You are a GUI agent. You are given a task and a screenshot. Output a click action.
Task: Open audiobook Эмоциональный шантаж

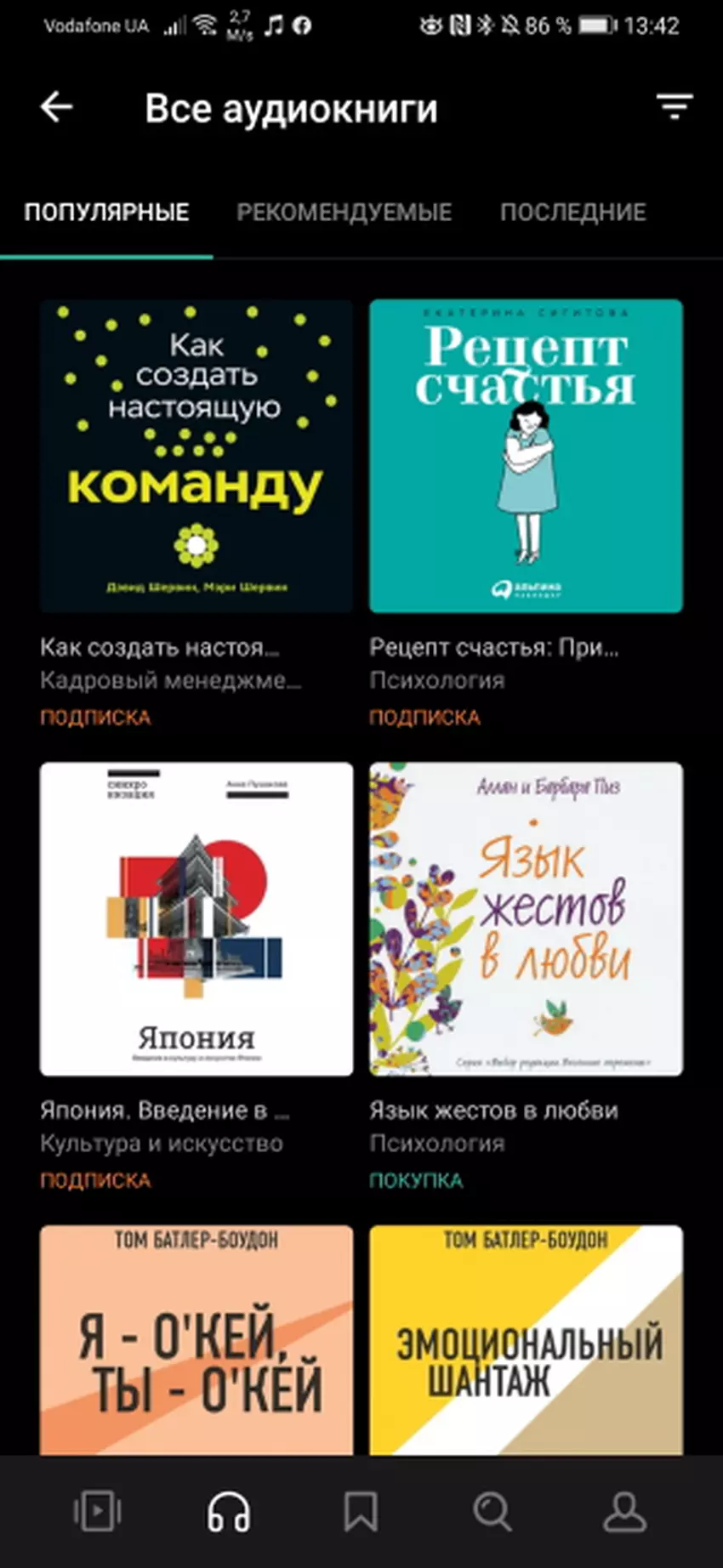point(526,1339)
